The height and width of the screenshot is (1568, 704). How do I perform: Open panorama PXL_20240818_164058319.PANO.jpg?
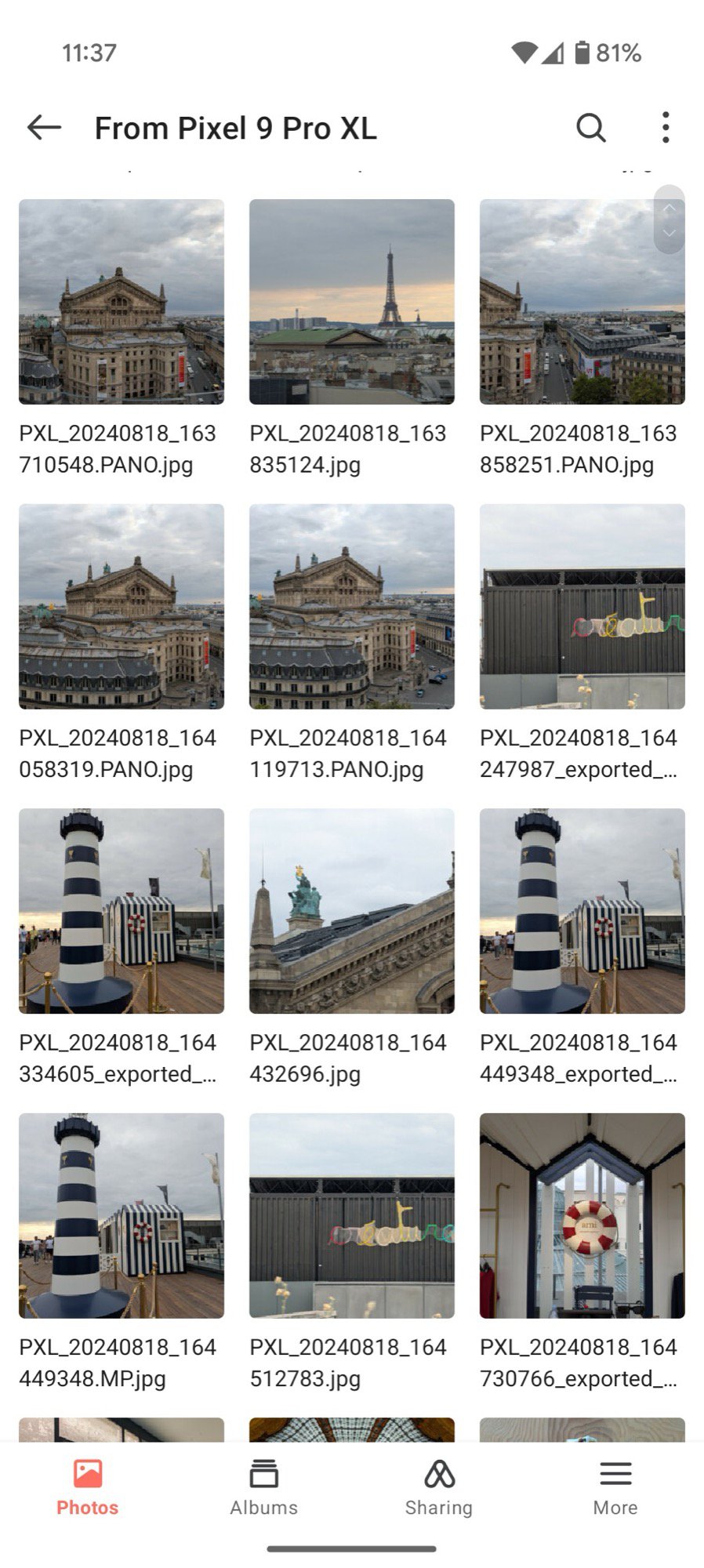point(122,606)
